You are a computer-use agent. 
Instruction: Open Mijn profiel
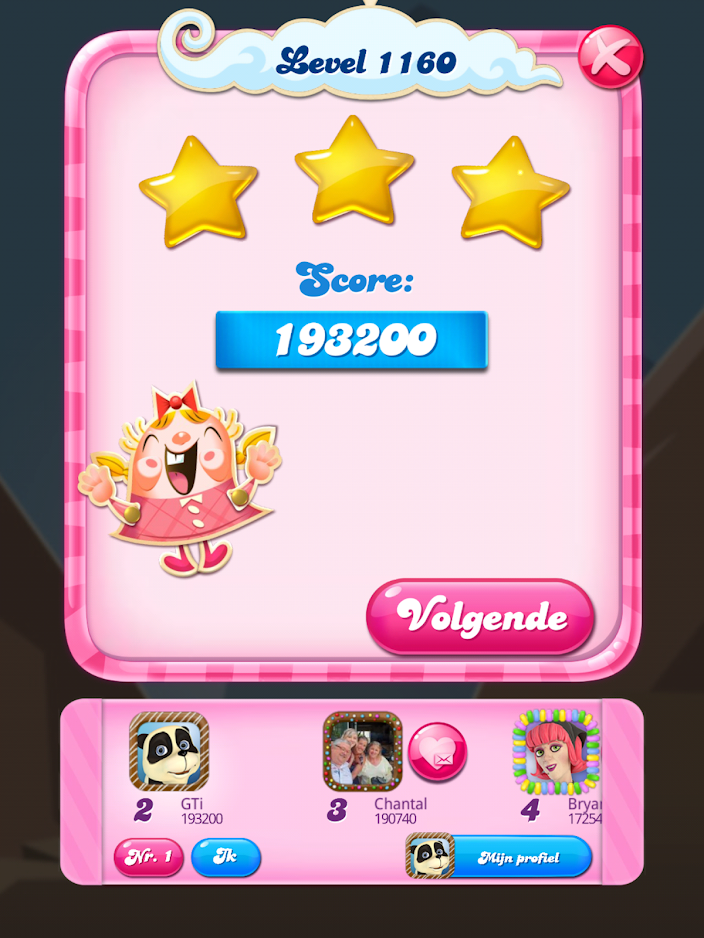pos(500,857)
